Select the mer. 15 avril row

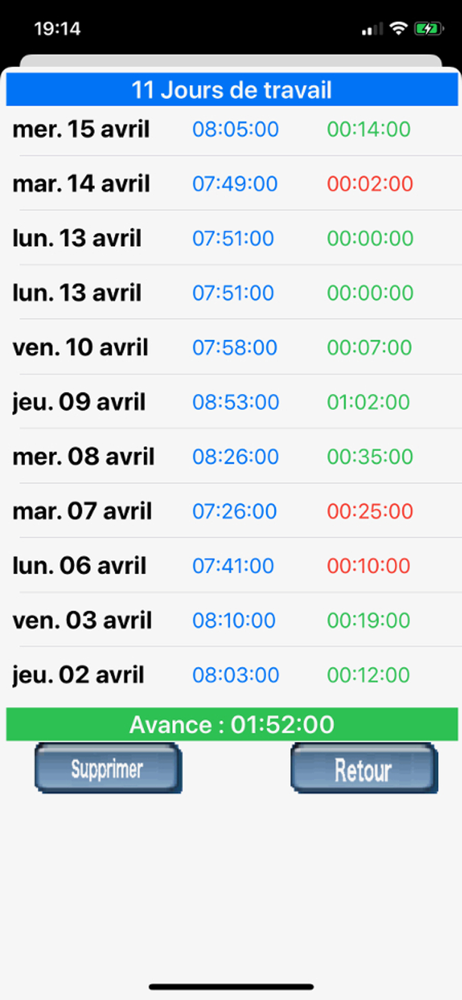(231, 130)
